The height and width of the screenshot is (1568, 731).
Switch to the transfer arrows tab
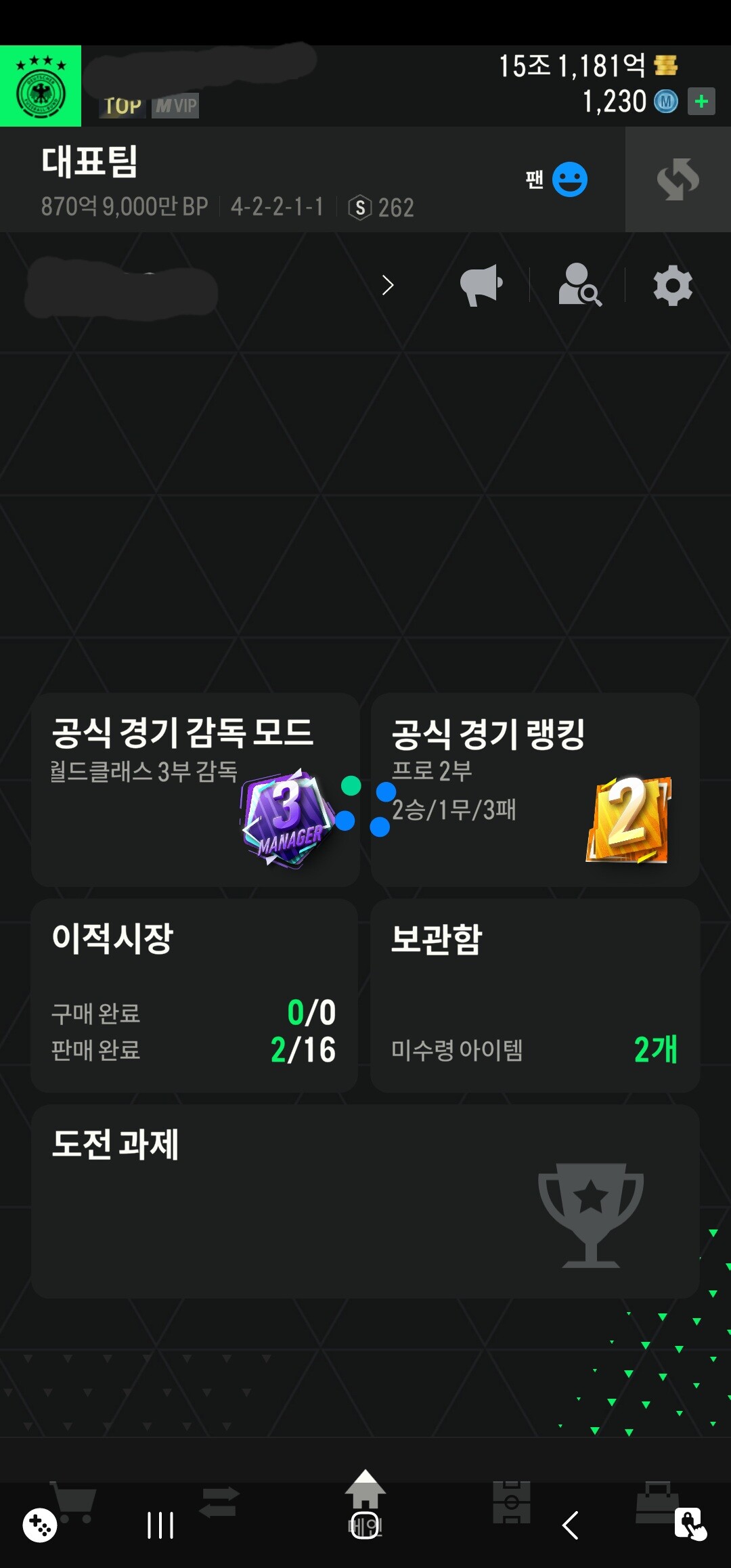[219, 1502]
